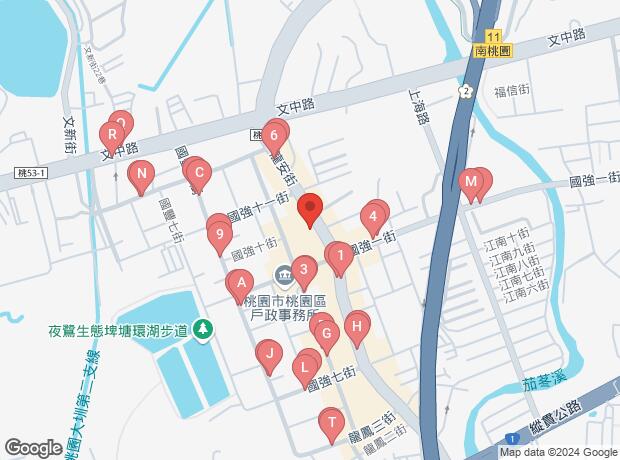Tap the N pin on map
Viewport: 620px width, 460px height.
pos(142,174)
